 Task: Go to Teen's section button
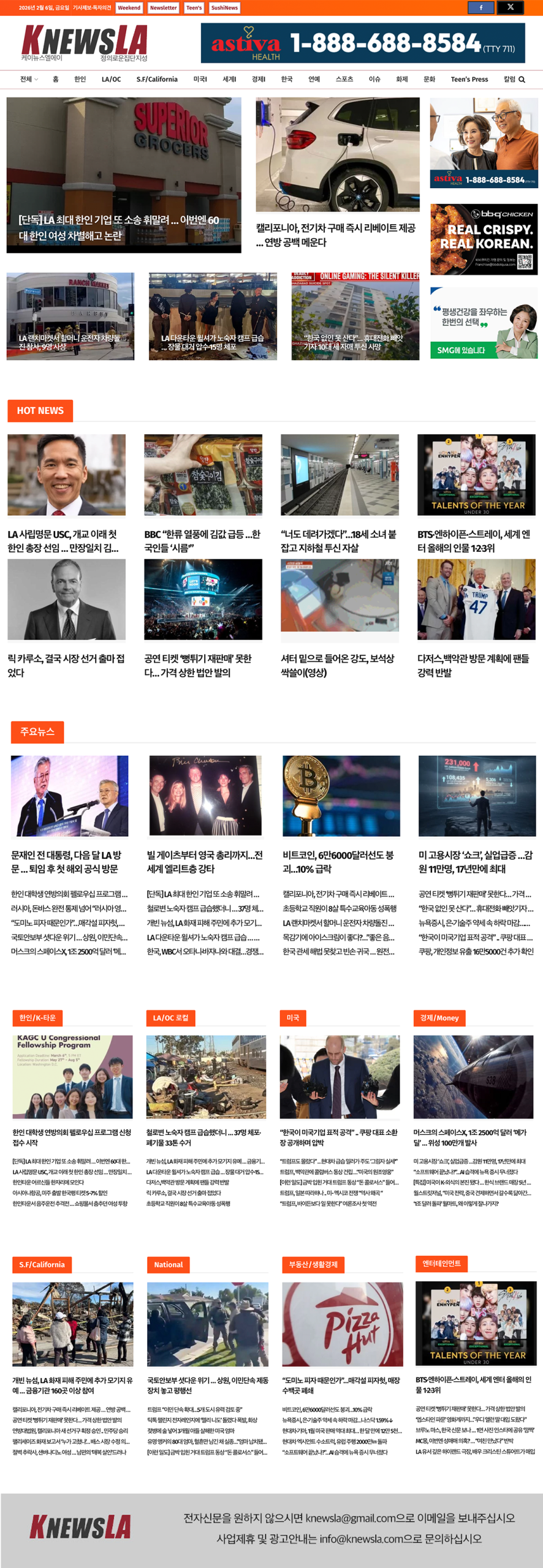tap(194, 8)
